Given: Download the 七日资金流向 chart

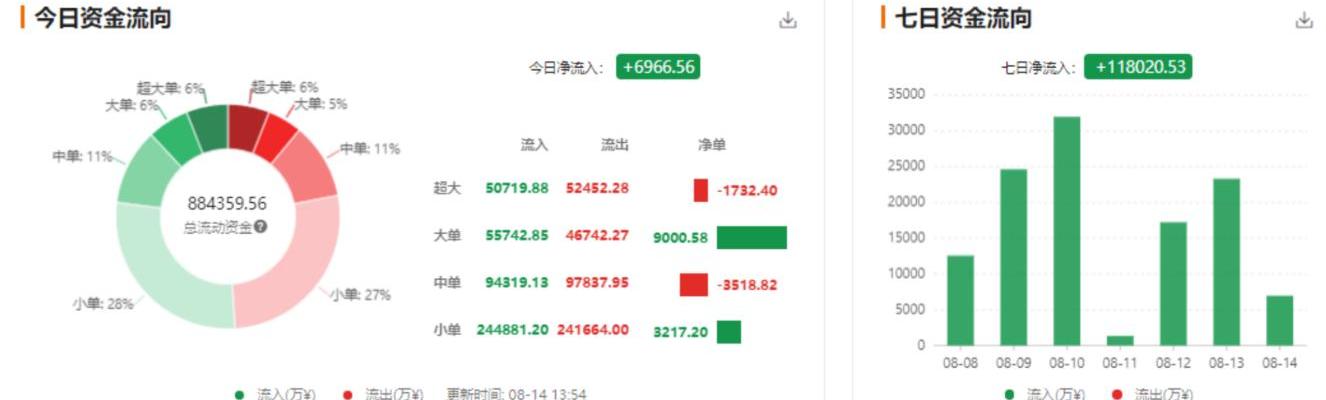Looking at the screenshot, I should pos(1303,21).
